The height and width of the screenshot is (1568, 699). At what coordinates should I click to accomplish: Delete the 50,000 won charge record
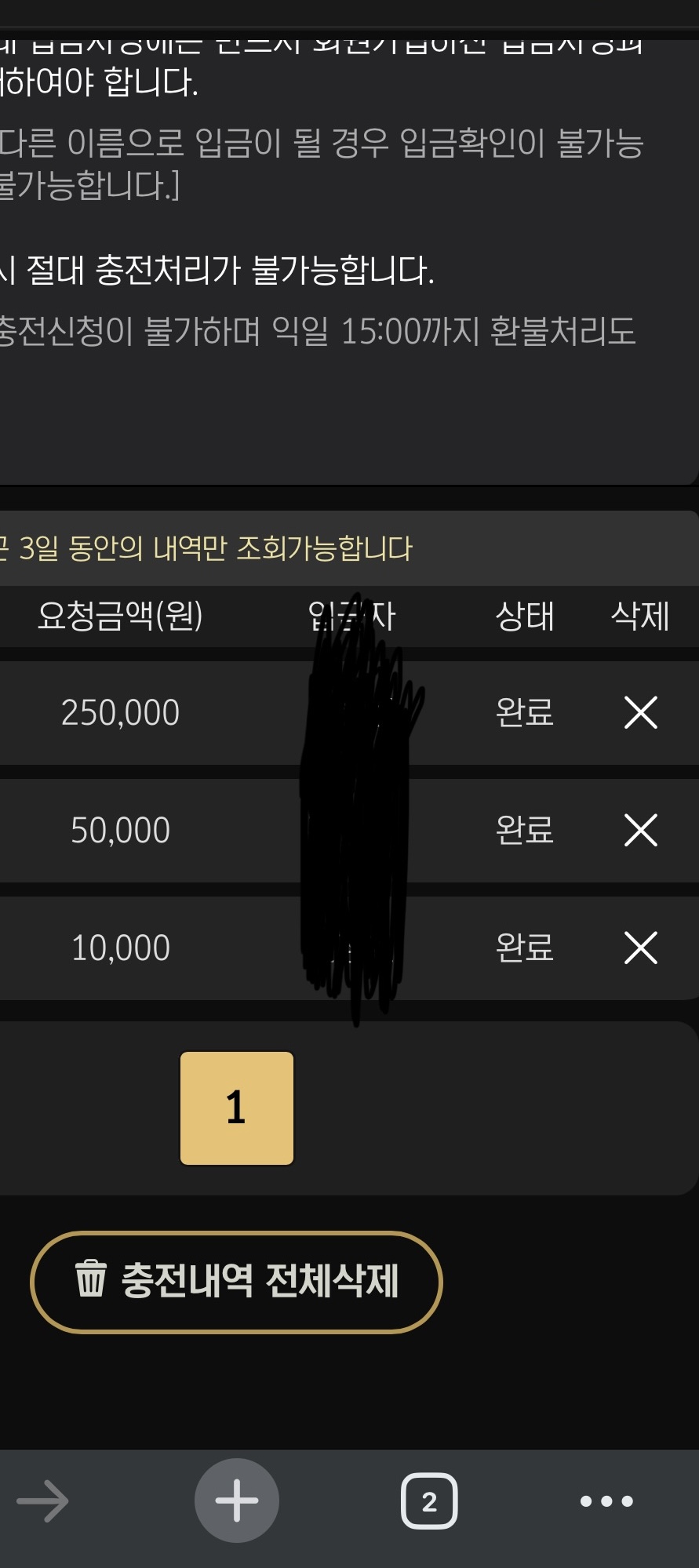[640, 830]
